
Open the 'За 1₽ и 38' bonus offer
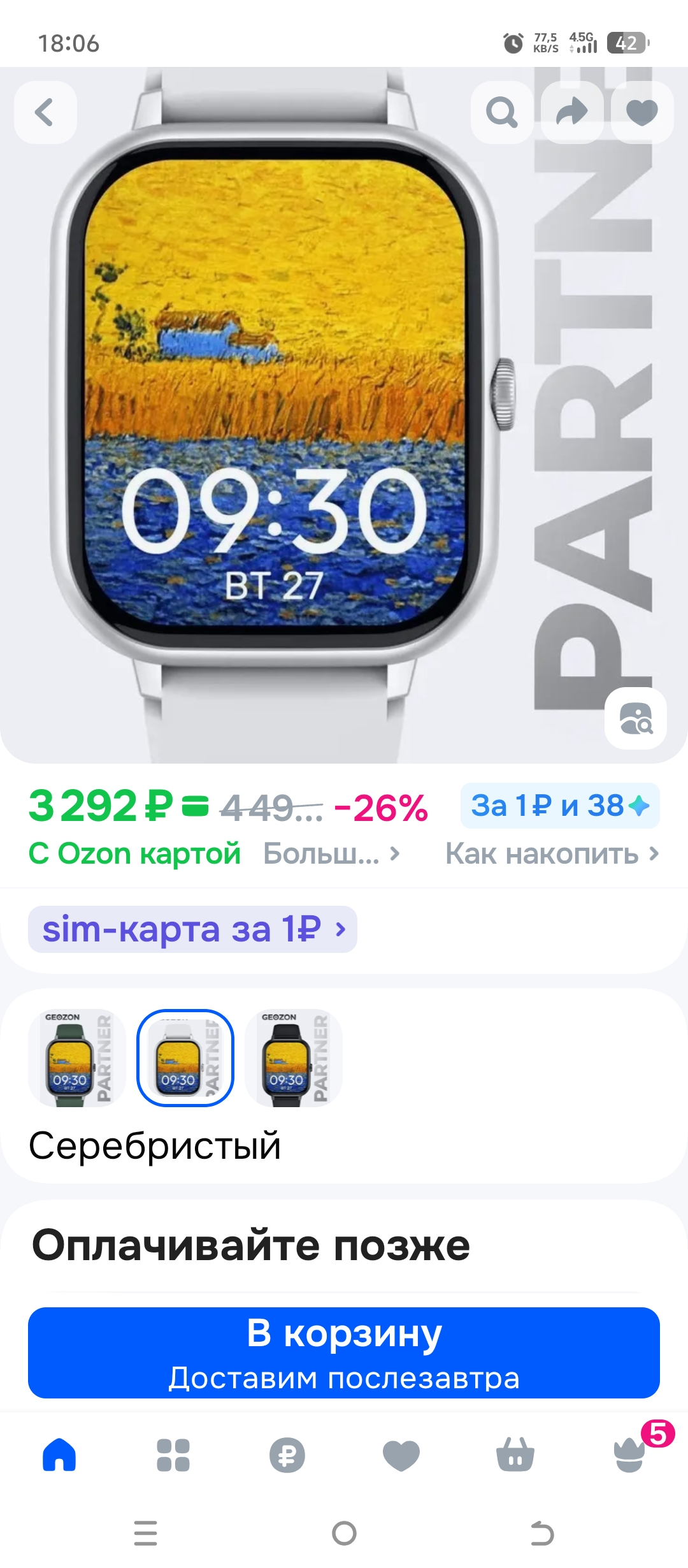(x=559, y=806)
